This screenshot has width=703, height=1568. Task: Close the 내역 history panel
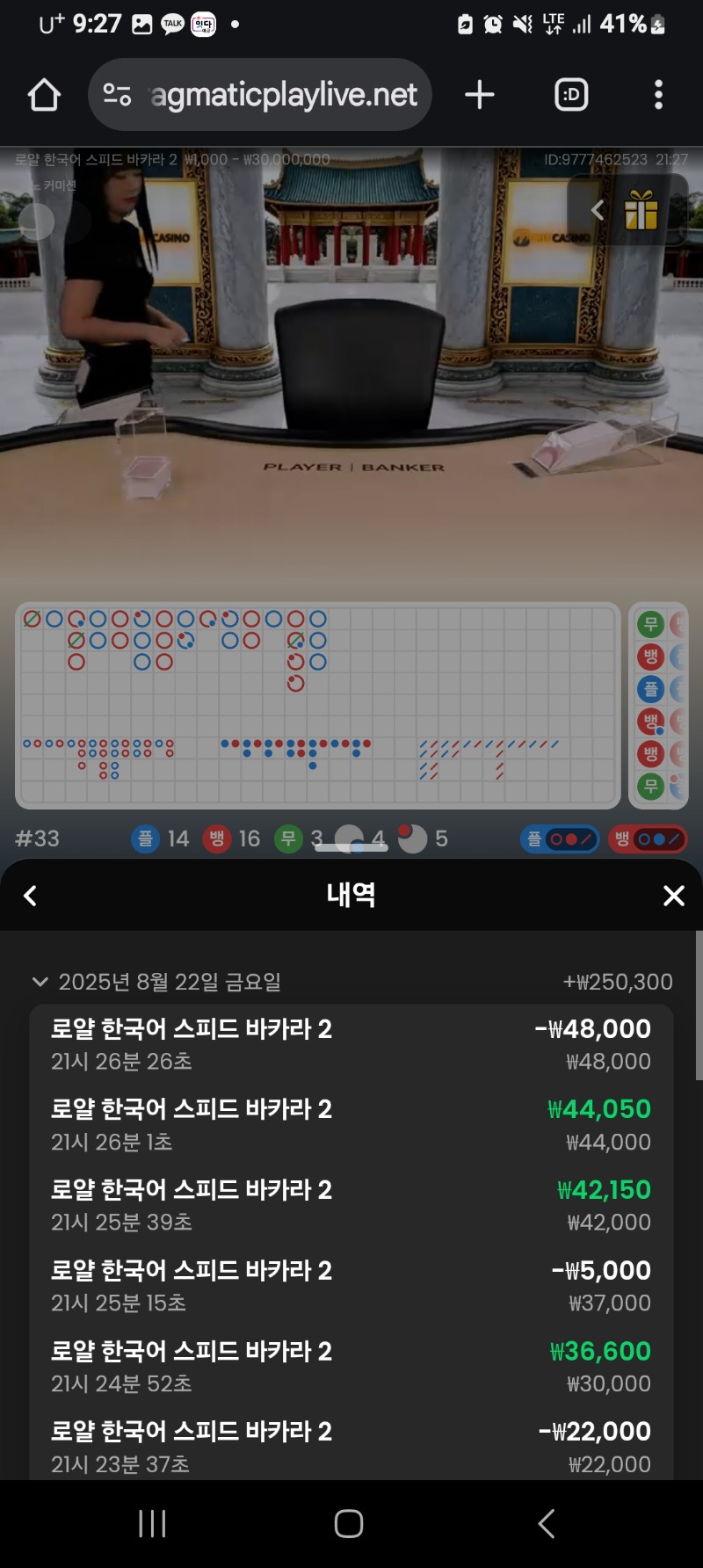coord(674,896)
